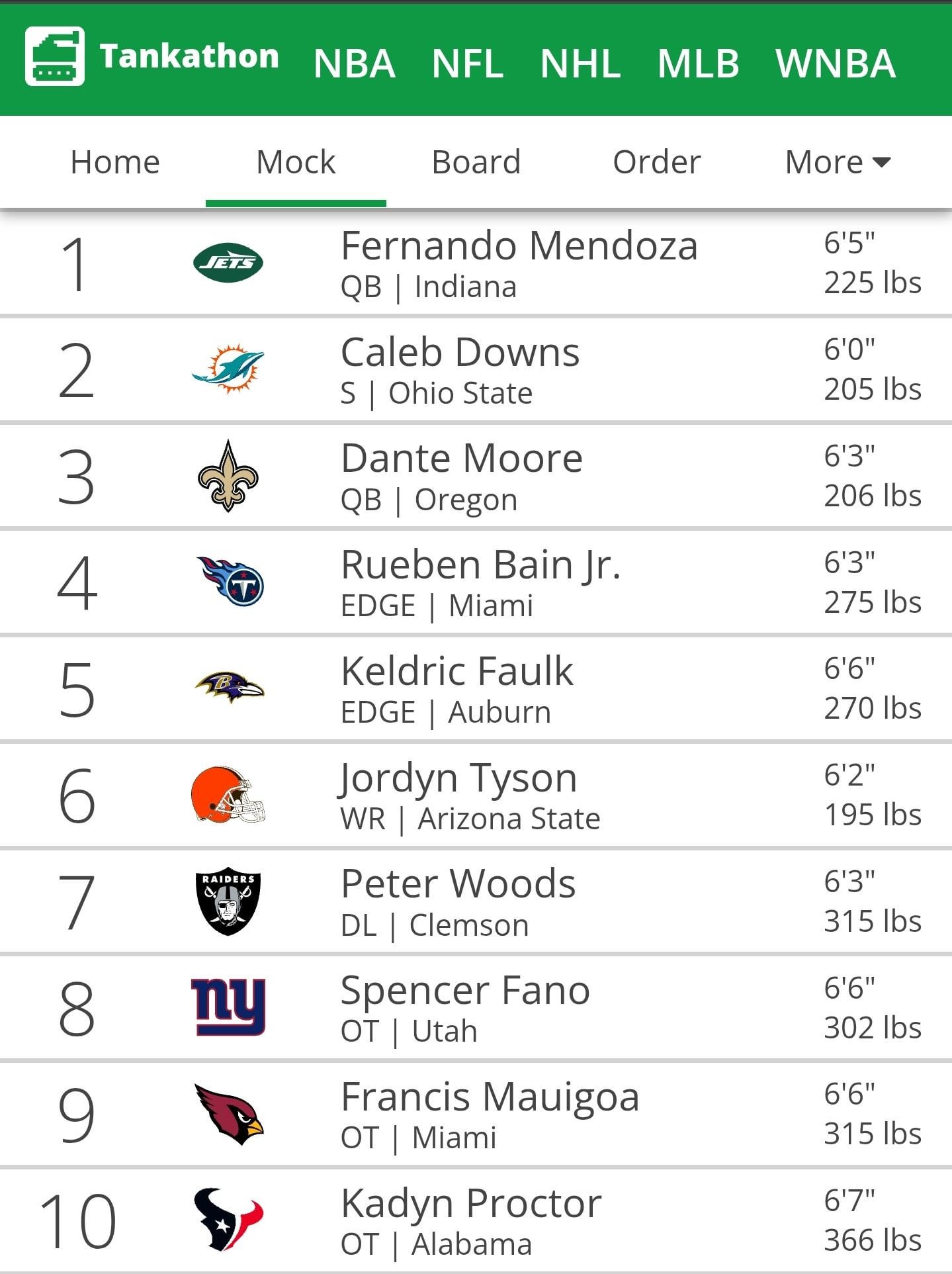Open the WNBA section
952x1274 pixels.
[836, 64]
